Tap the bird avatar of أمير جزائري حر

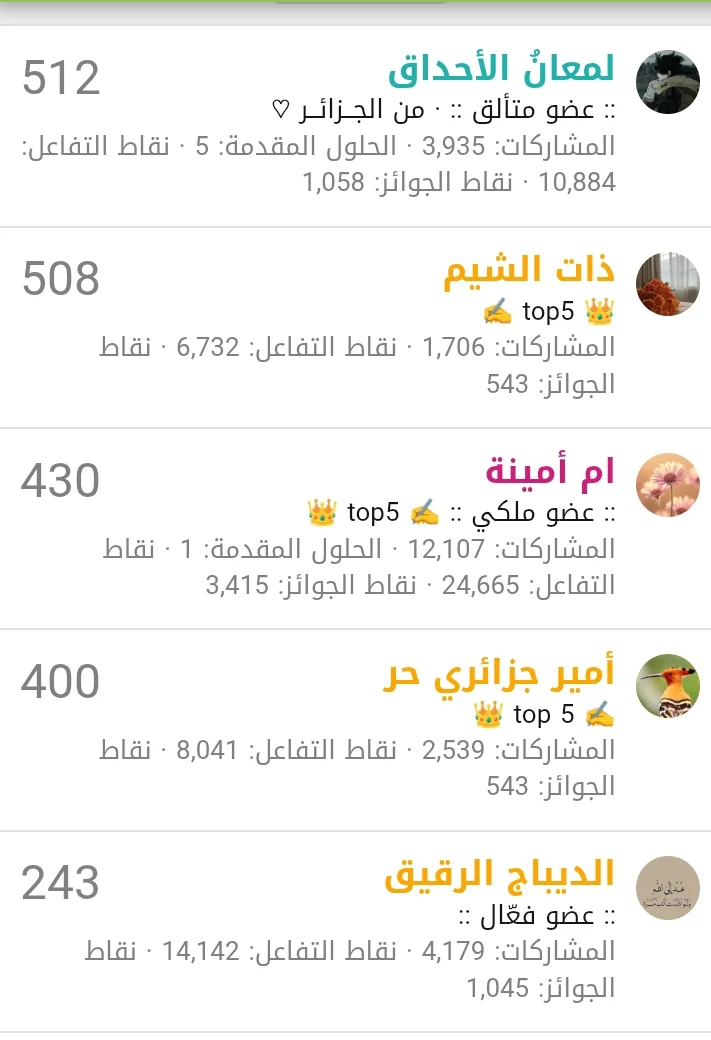tap(668, 686)
